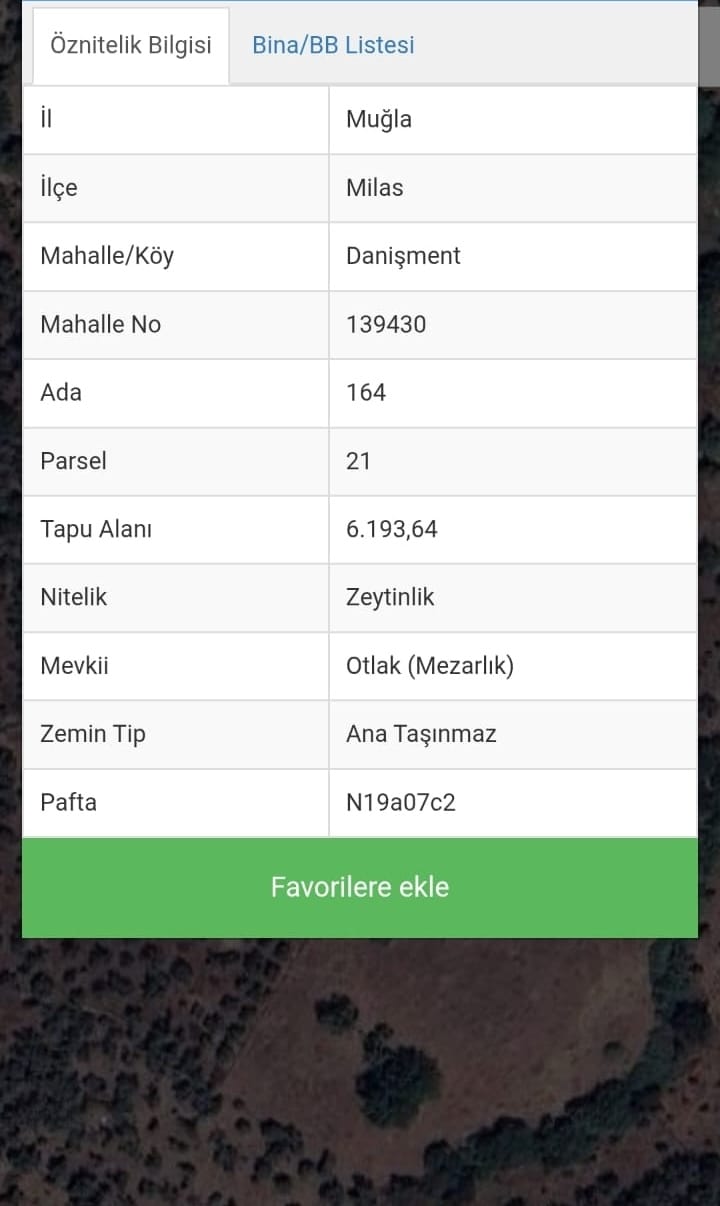Select the Öznitelik Bilgisi tab
Image resolution: width=720 pixels, height=1206 pixels.
pos(131,45)
